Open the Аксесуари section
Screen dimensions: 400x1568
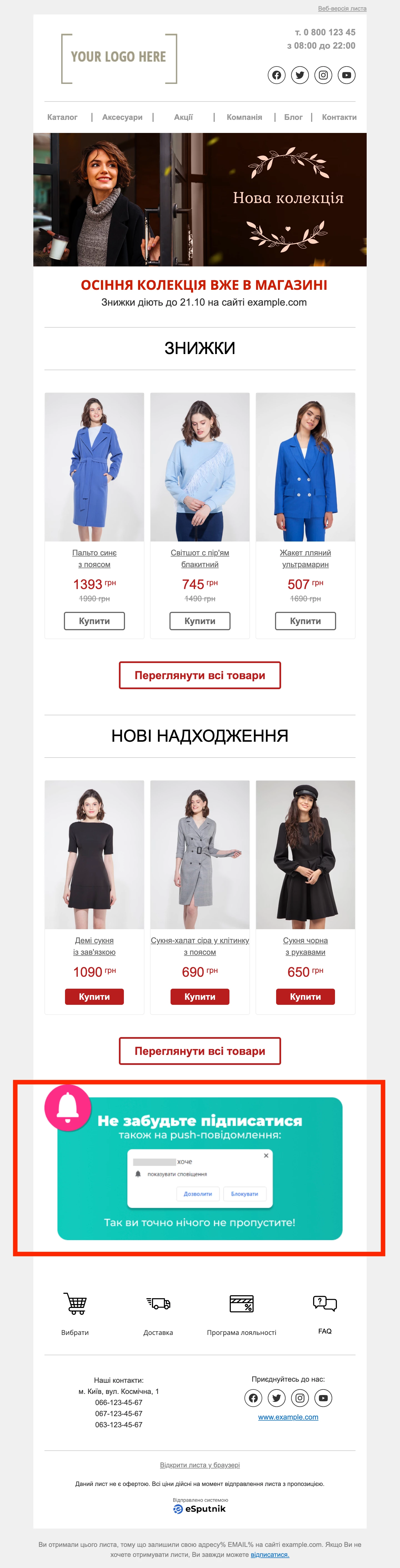tap(122, 117)
